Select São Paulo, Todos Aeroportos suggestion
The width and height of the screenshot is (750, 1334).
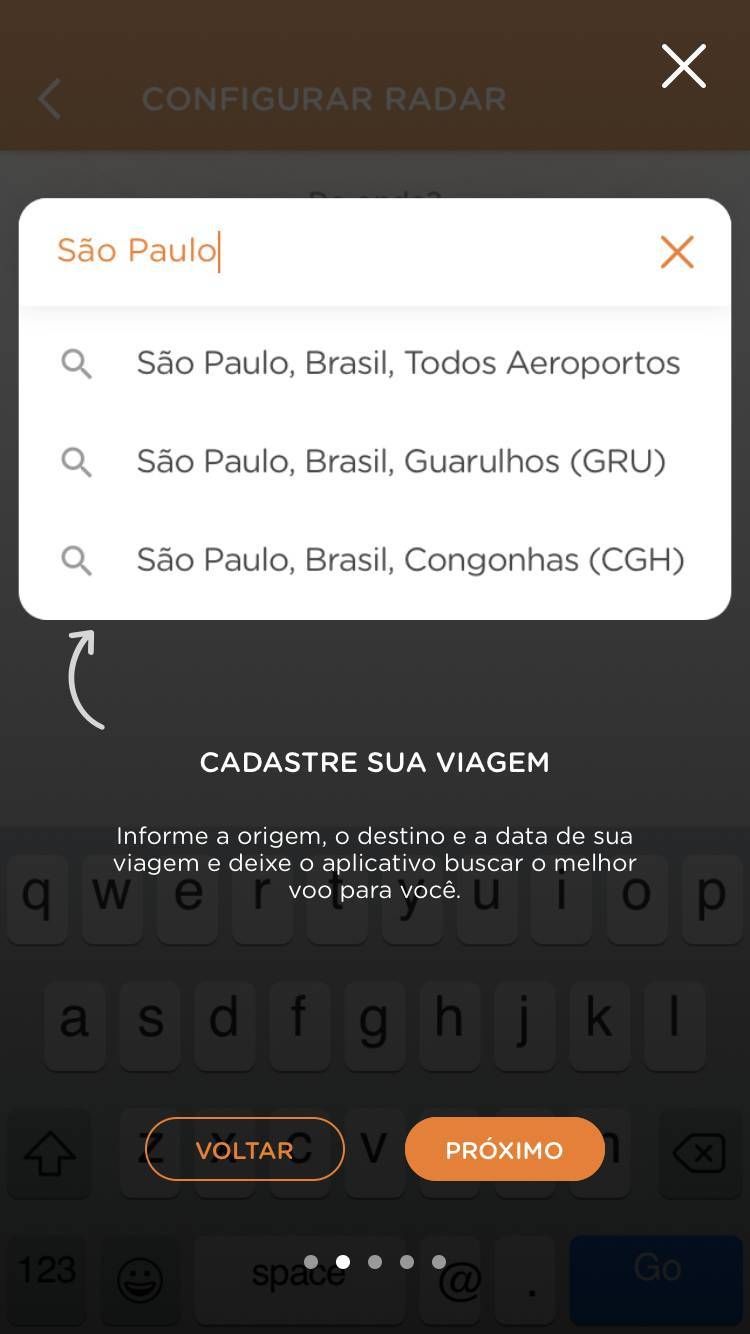(x=375, y=363)
